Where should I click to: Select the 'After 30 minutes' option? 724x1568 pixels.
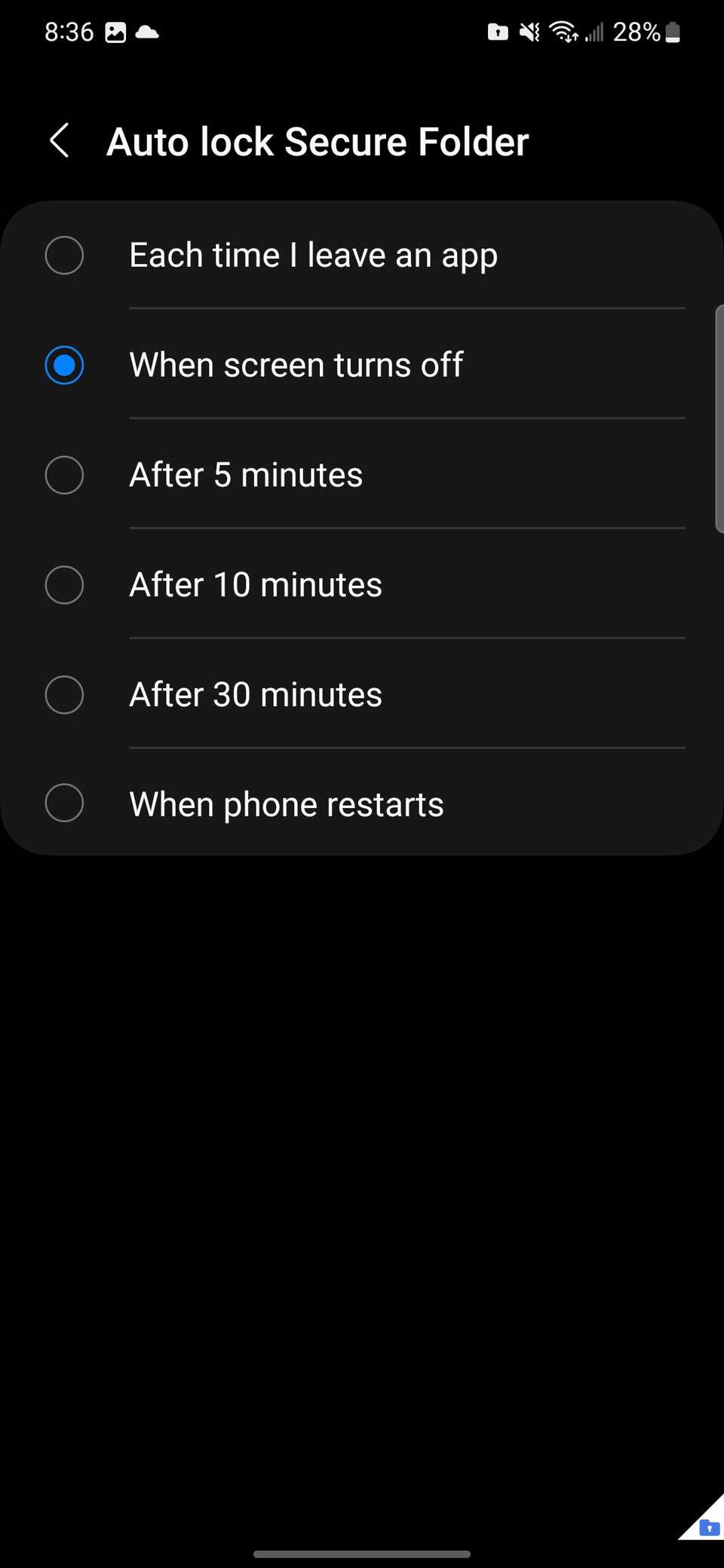(x=64, y=694)
